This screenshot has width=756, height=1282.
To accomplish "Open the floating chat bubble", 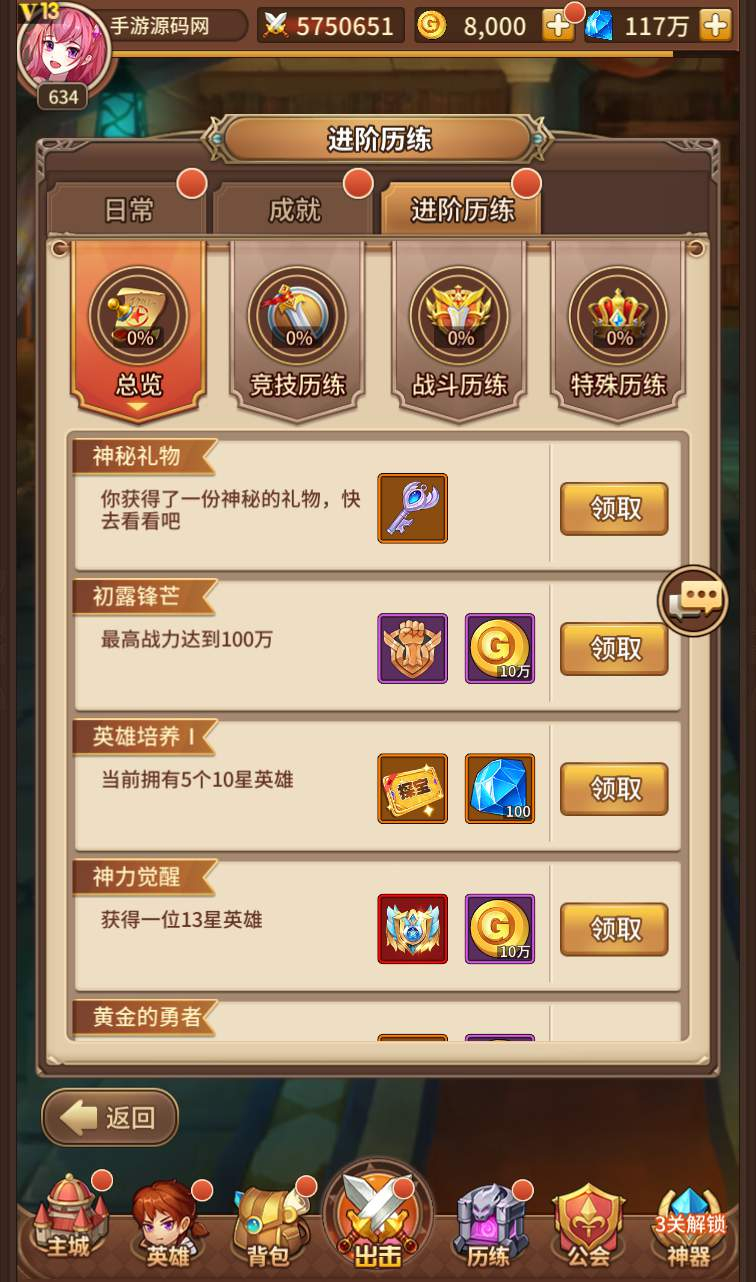I will [x=694, y=600].
